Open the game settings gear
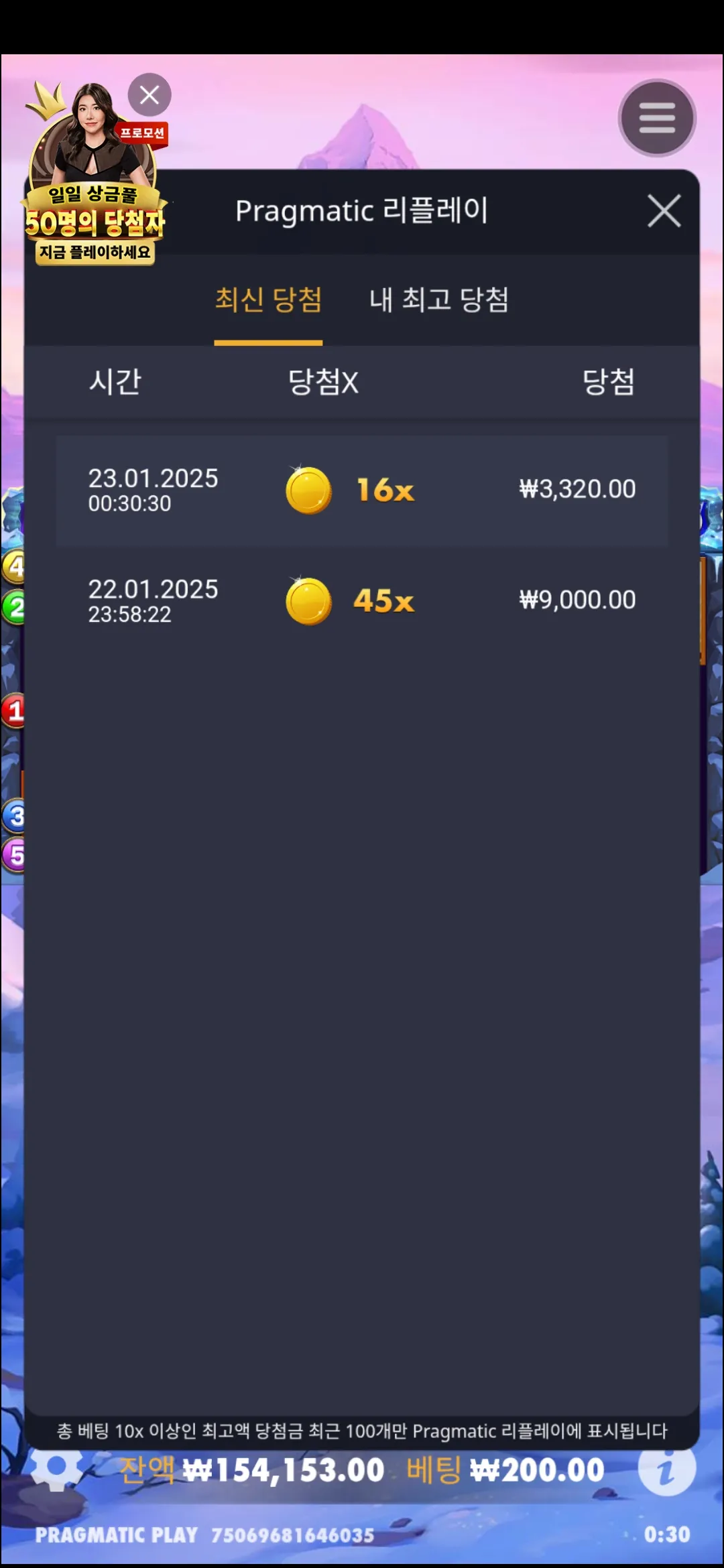This screenshot has width=724, height=1568. click(x=57, y=1469)
